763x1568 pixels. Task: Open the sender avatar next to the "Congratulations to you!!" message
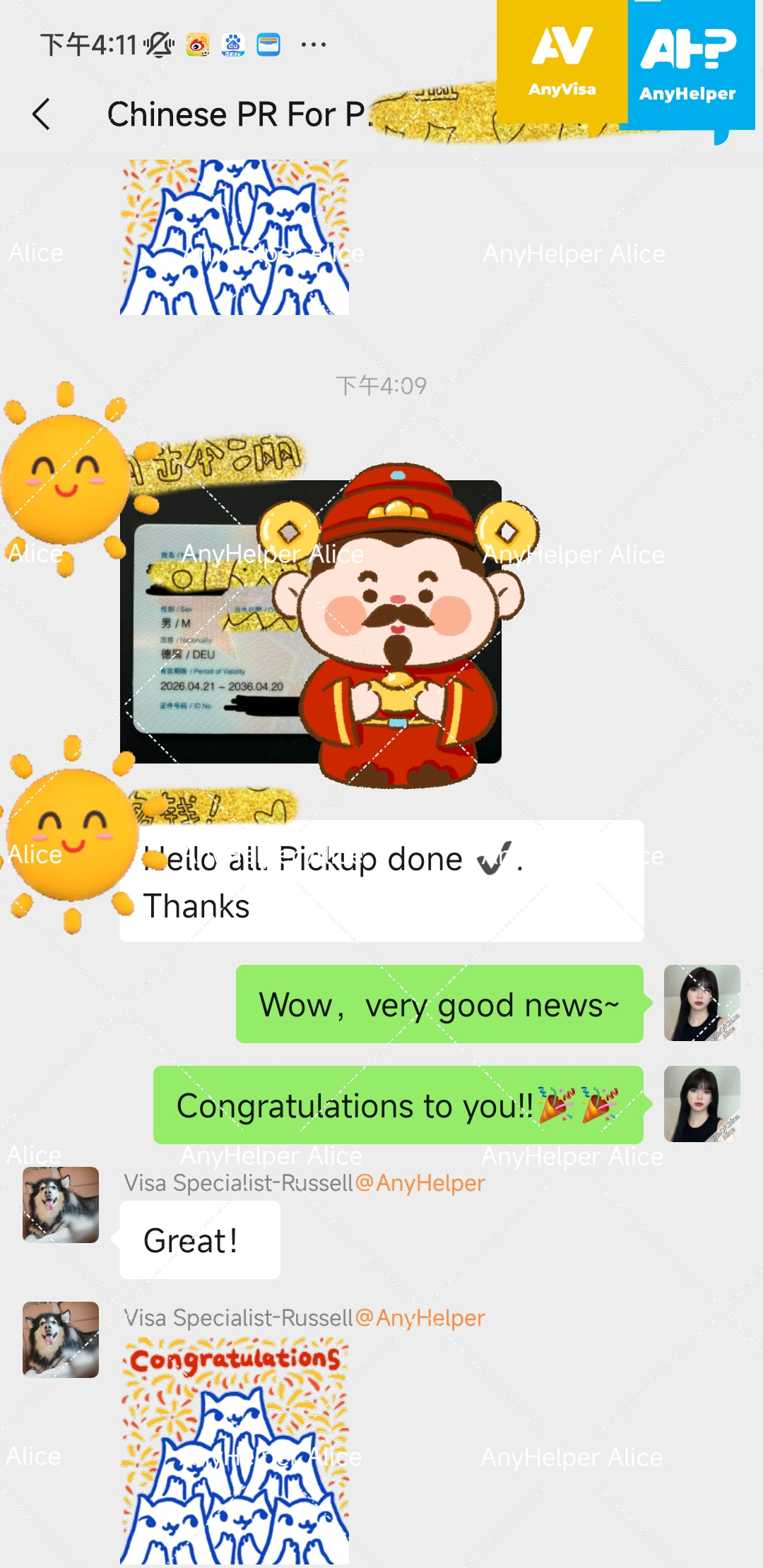702,1104
